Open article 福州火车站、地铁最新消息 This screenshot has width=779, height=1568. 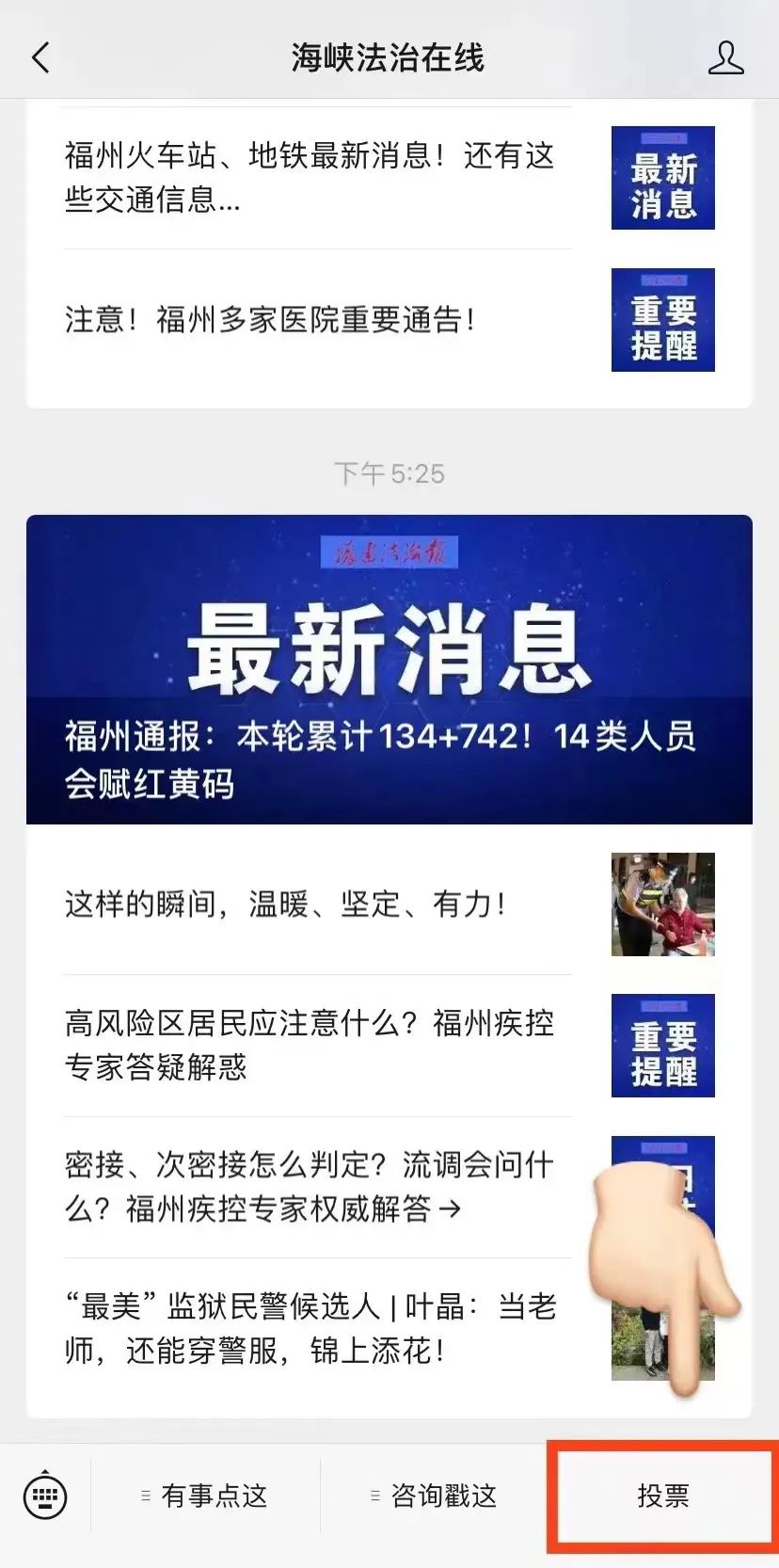[310, 177]
